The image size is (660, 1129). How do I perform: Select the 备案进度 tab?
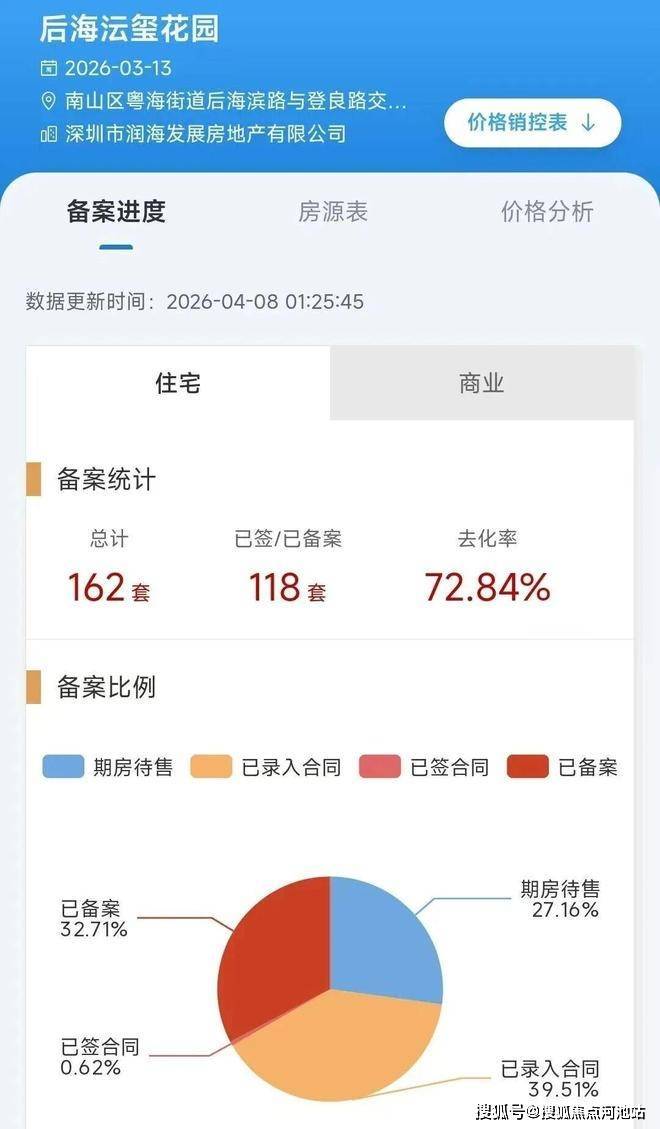click(x=116, y=212)
